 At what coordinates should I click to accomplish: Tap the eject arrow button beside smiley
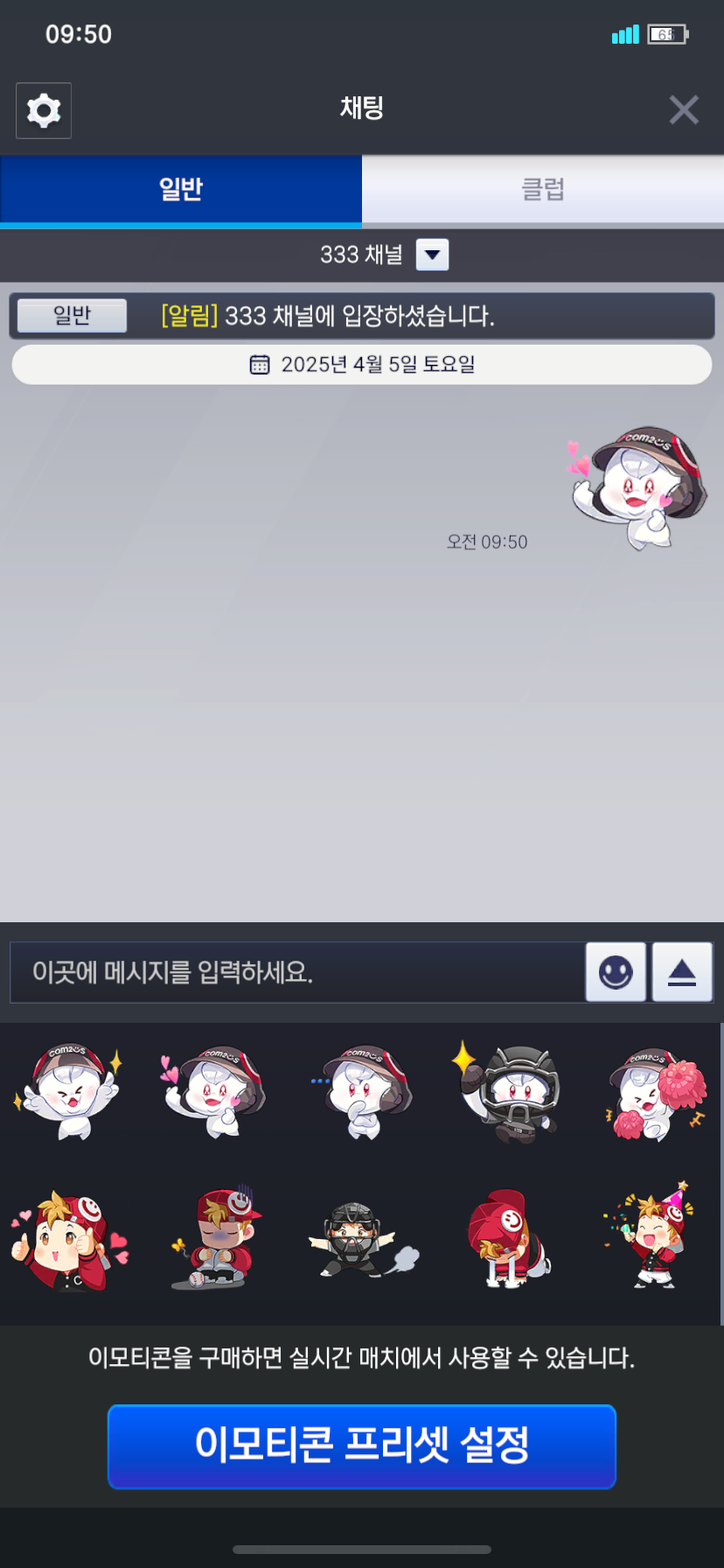click(682, 972)
